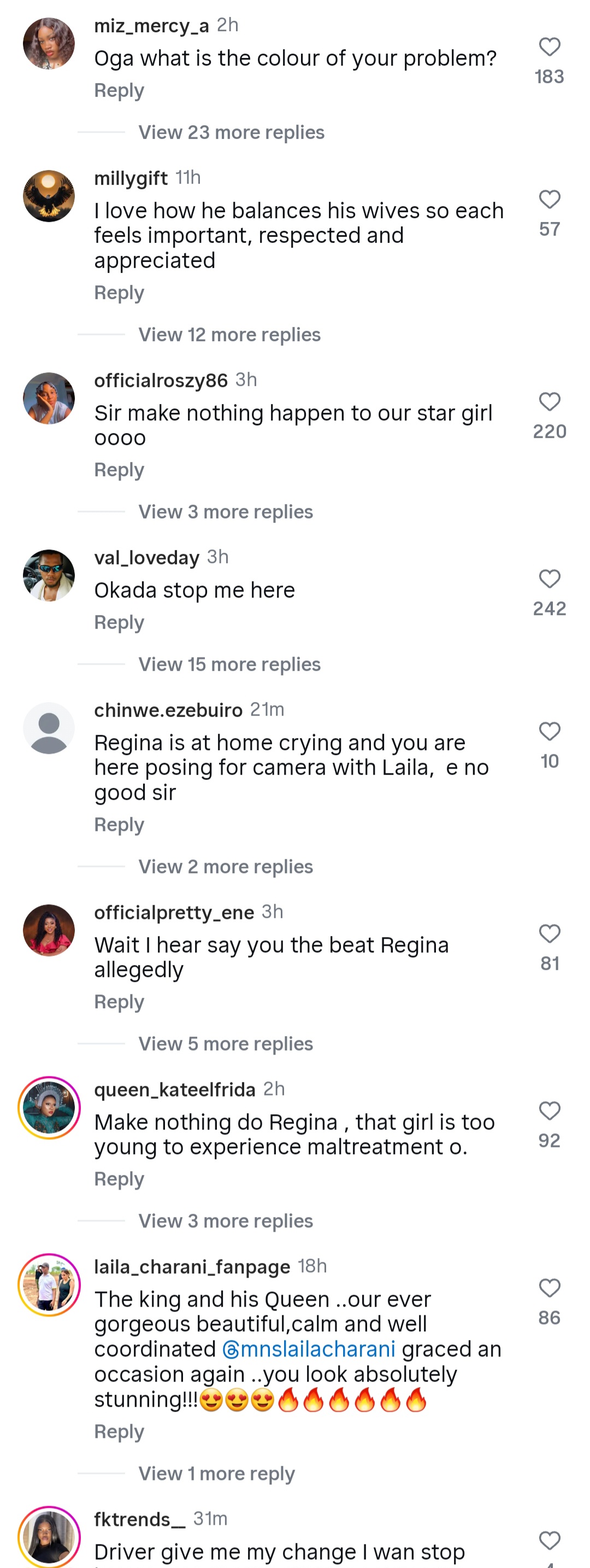
Task: Reply to queen_kateelfrida's comment
Action: click(119, 1179)
